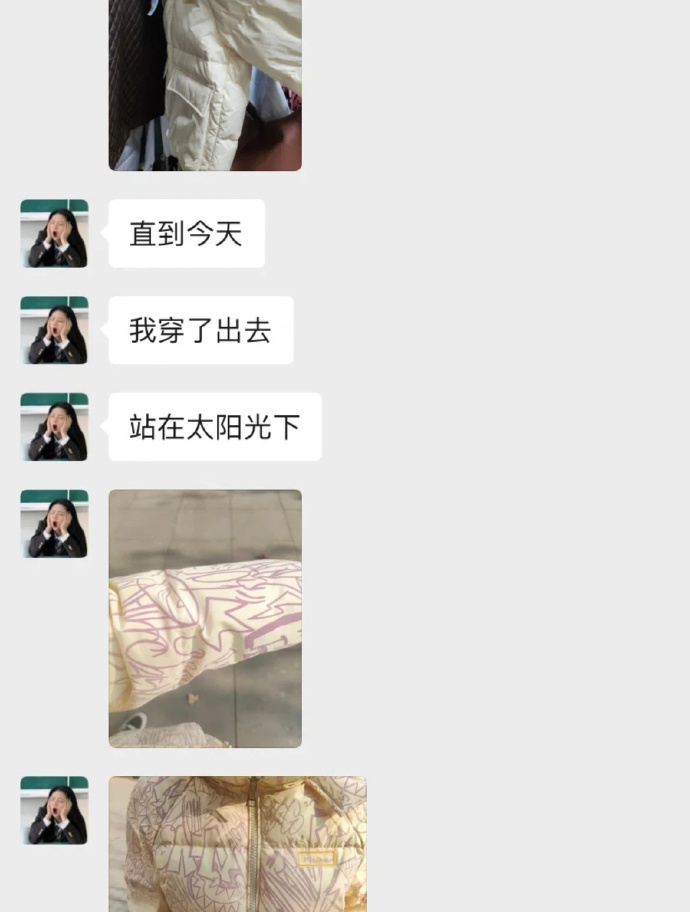Viewport: 690px width, 912px height.
Task: Open the profile avatar next to 我穿了出去
Action: [54, 330]
